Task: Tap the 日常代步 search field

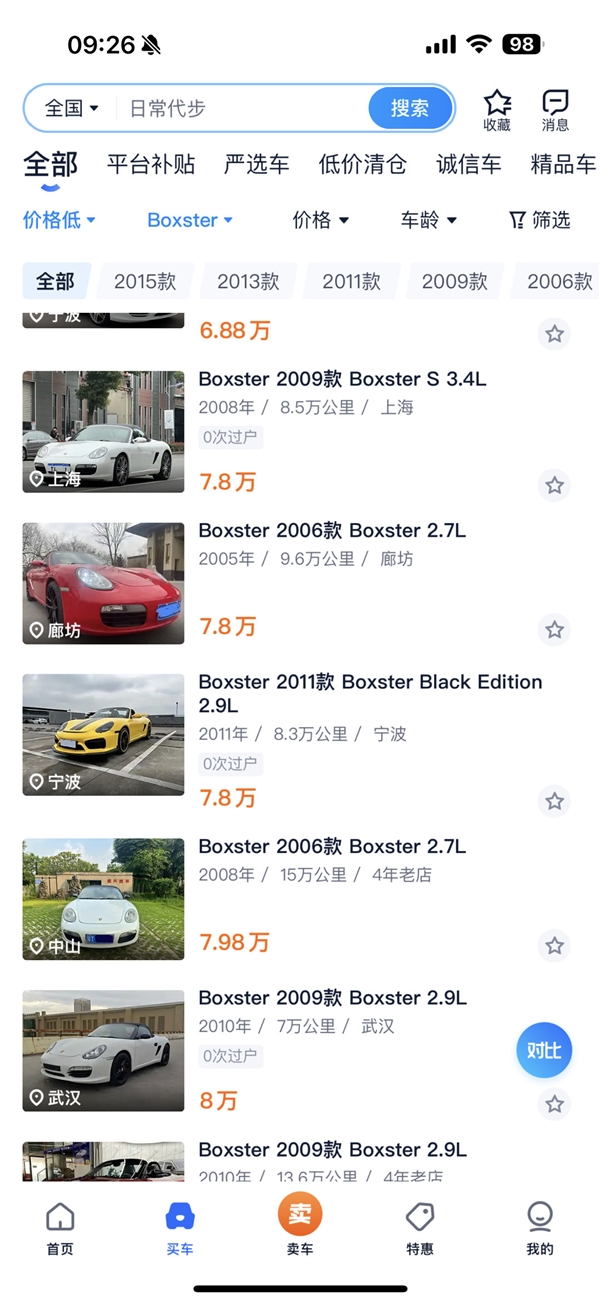Action: point(240,108)
